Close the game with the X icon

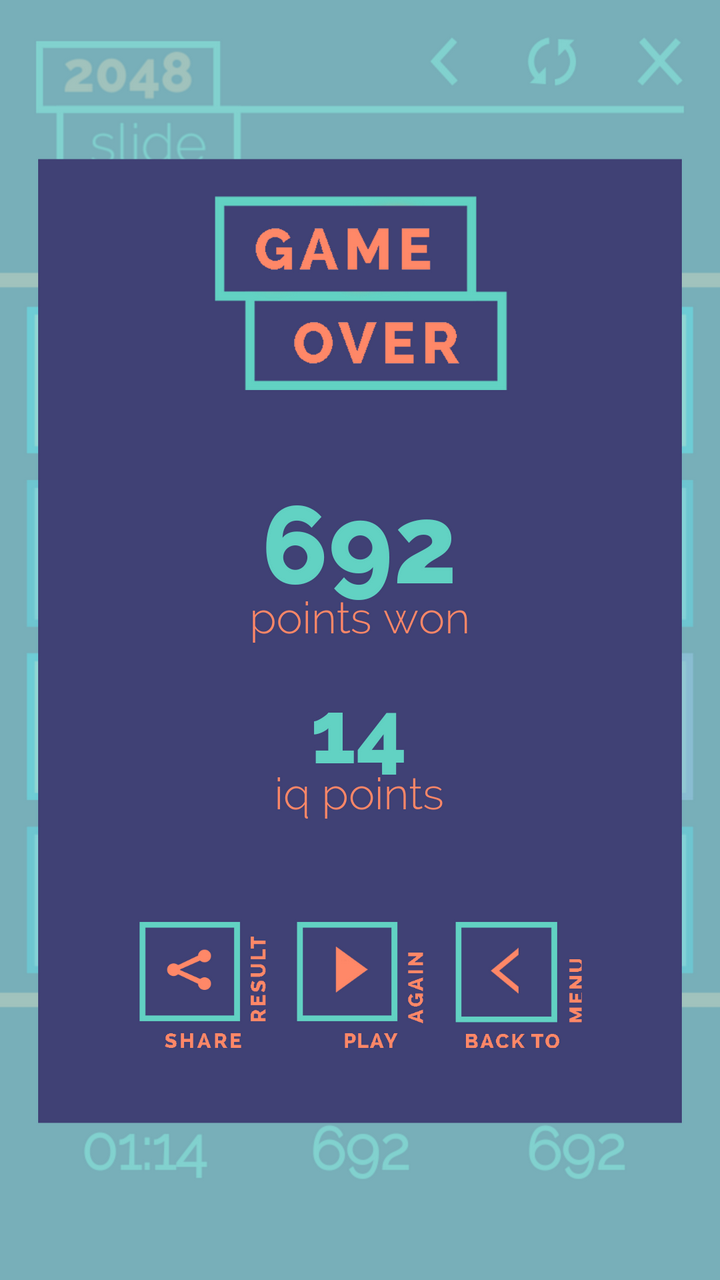click(x=660, y=62)
